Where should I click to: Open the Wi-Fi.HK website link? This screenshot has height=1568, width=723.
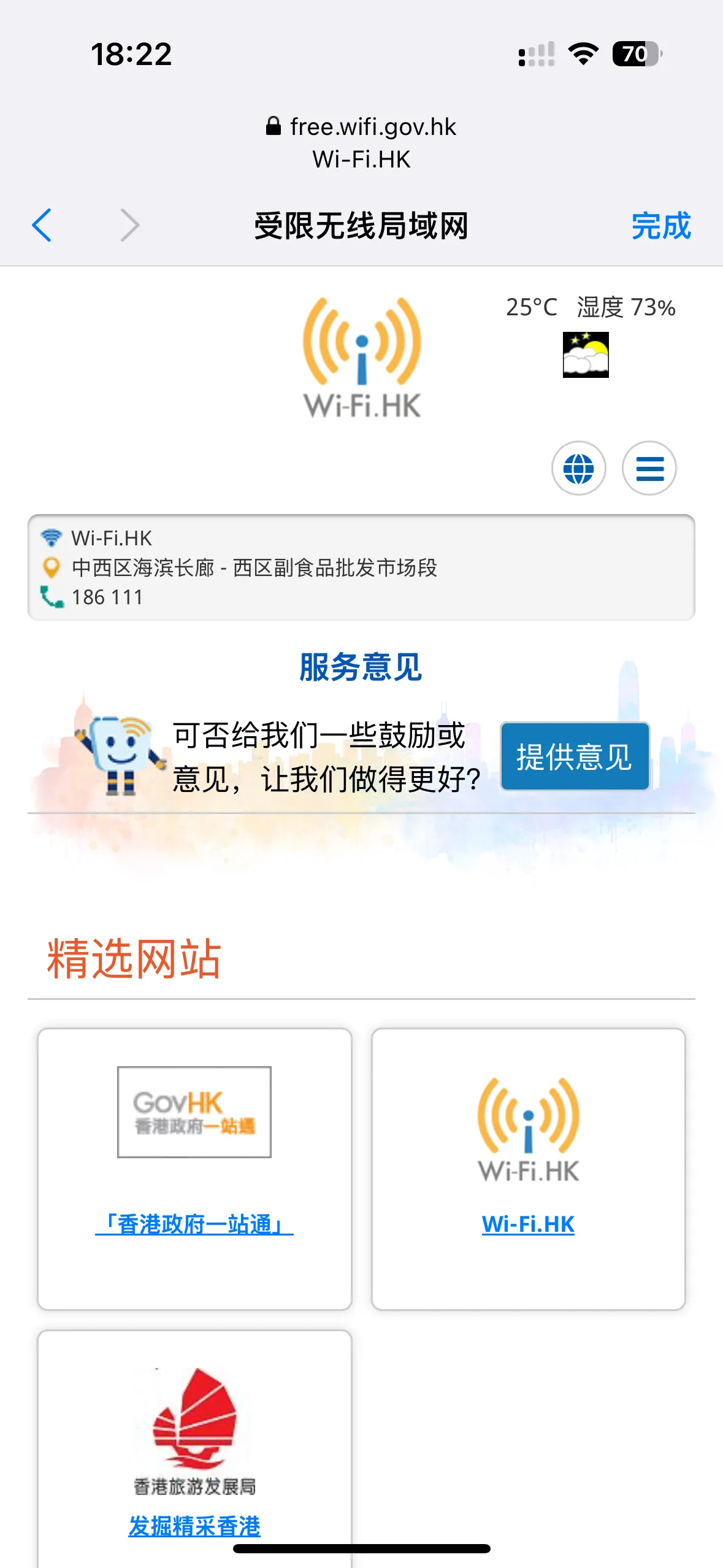pyautogui.click(x=528, y=1224)
